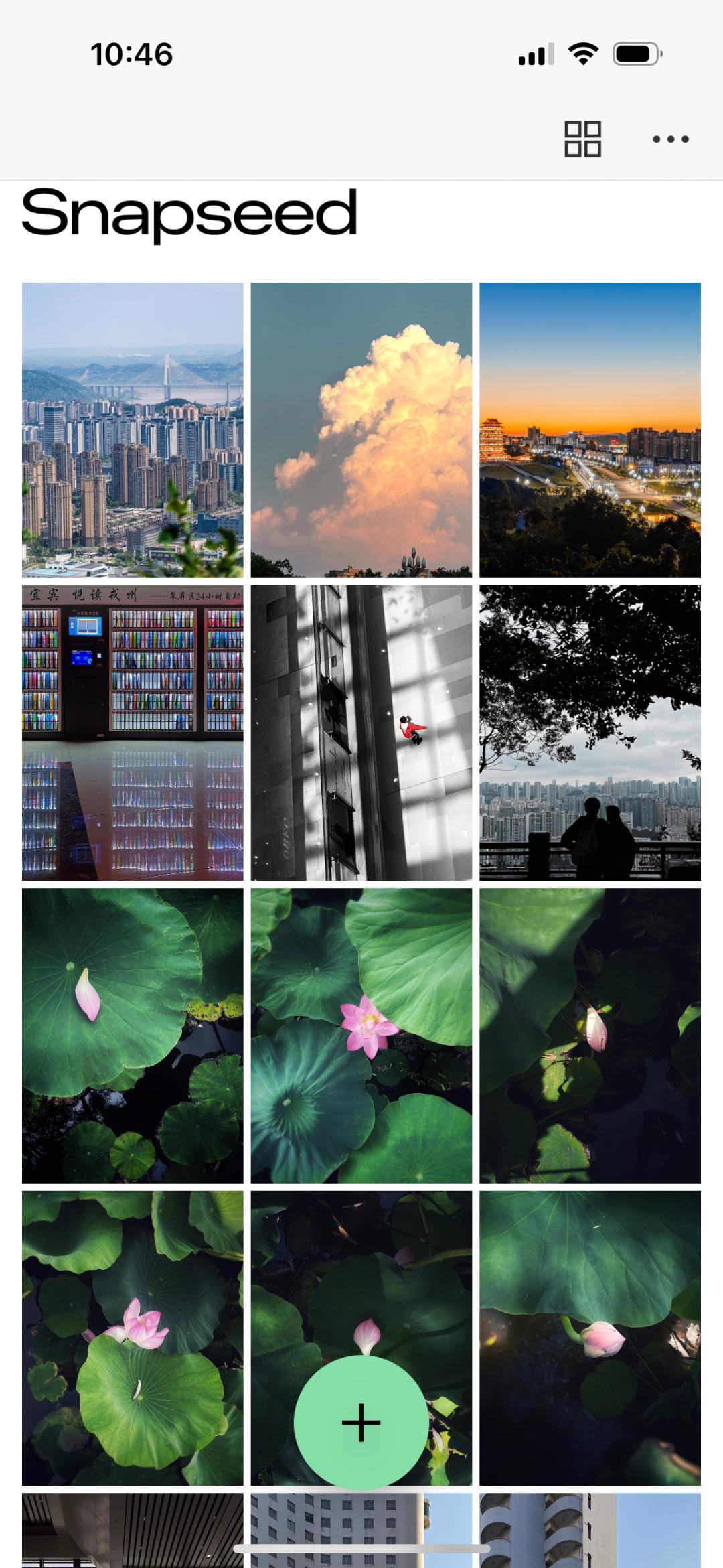Open lotus bud drooping under large leaf photo
The height and width of the screenshot is (1568, 723).
[590, 1338]
